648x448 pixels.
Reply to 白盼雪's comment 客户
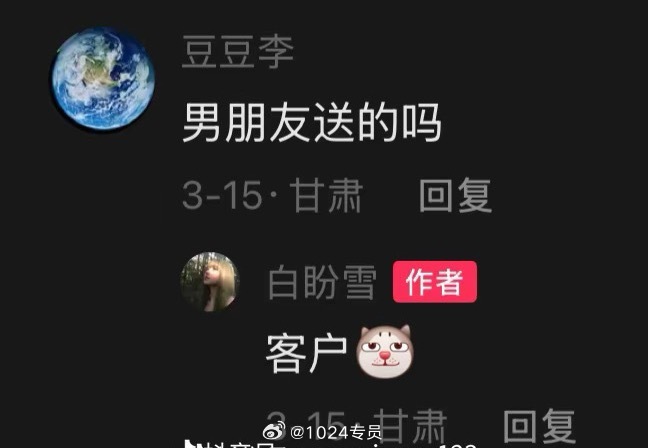pyautogui.click(x=538, y=424)
